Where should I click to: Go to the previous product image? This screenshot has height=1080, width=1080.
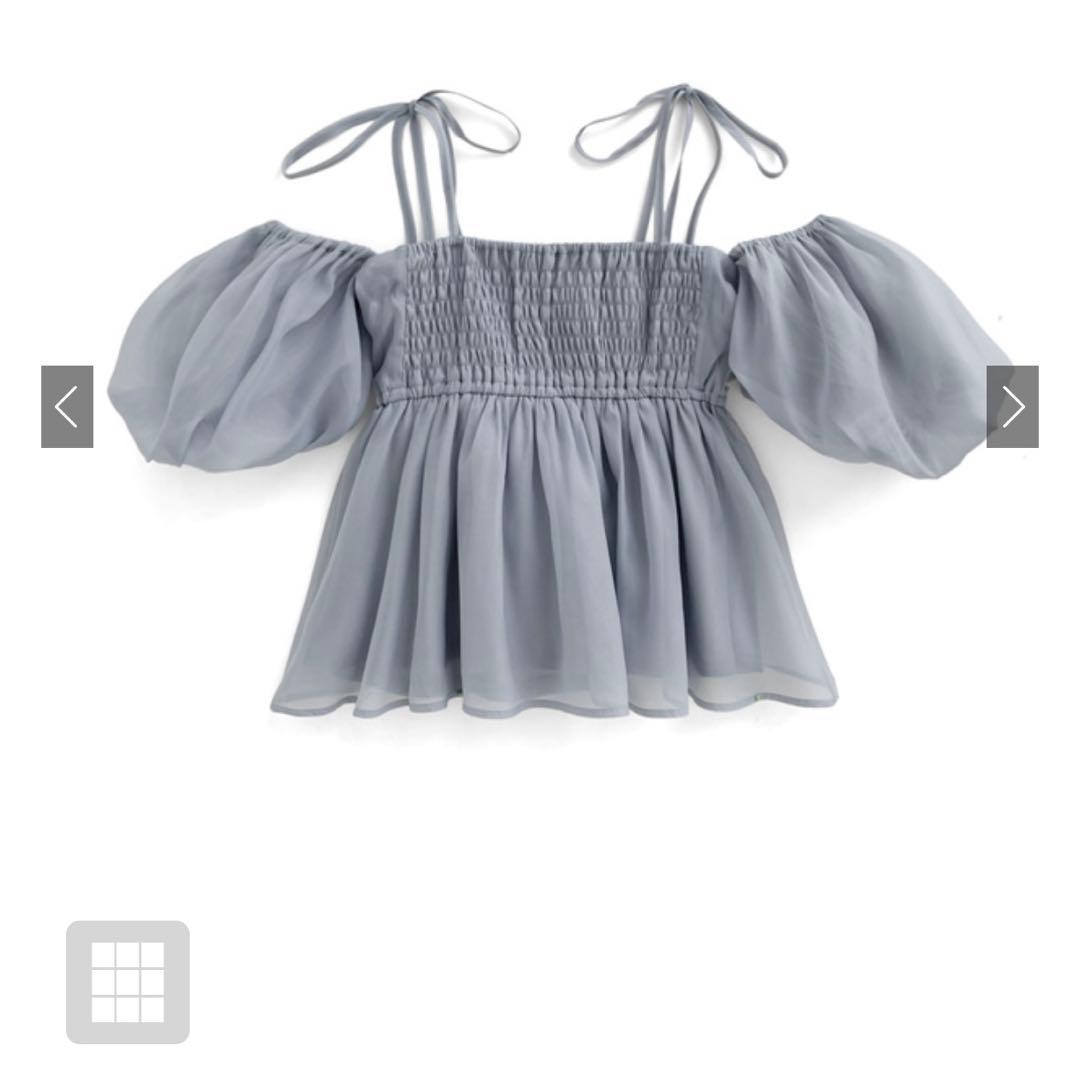[67, 406]
